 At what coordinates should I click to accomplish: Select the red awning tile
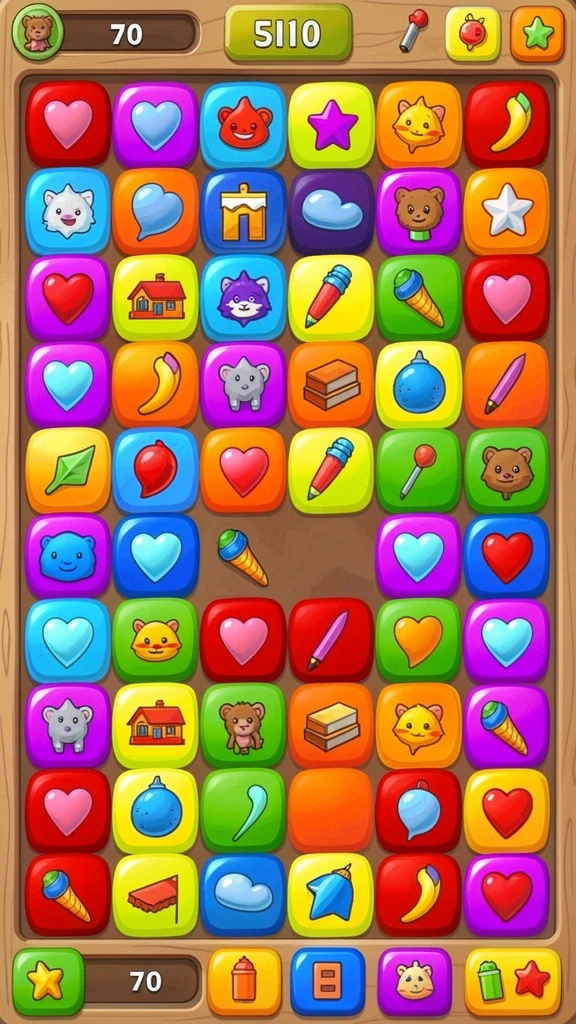point(155,895)
